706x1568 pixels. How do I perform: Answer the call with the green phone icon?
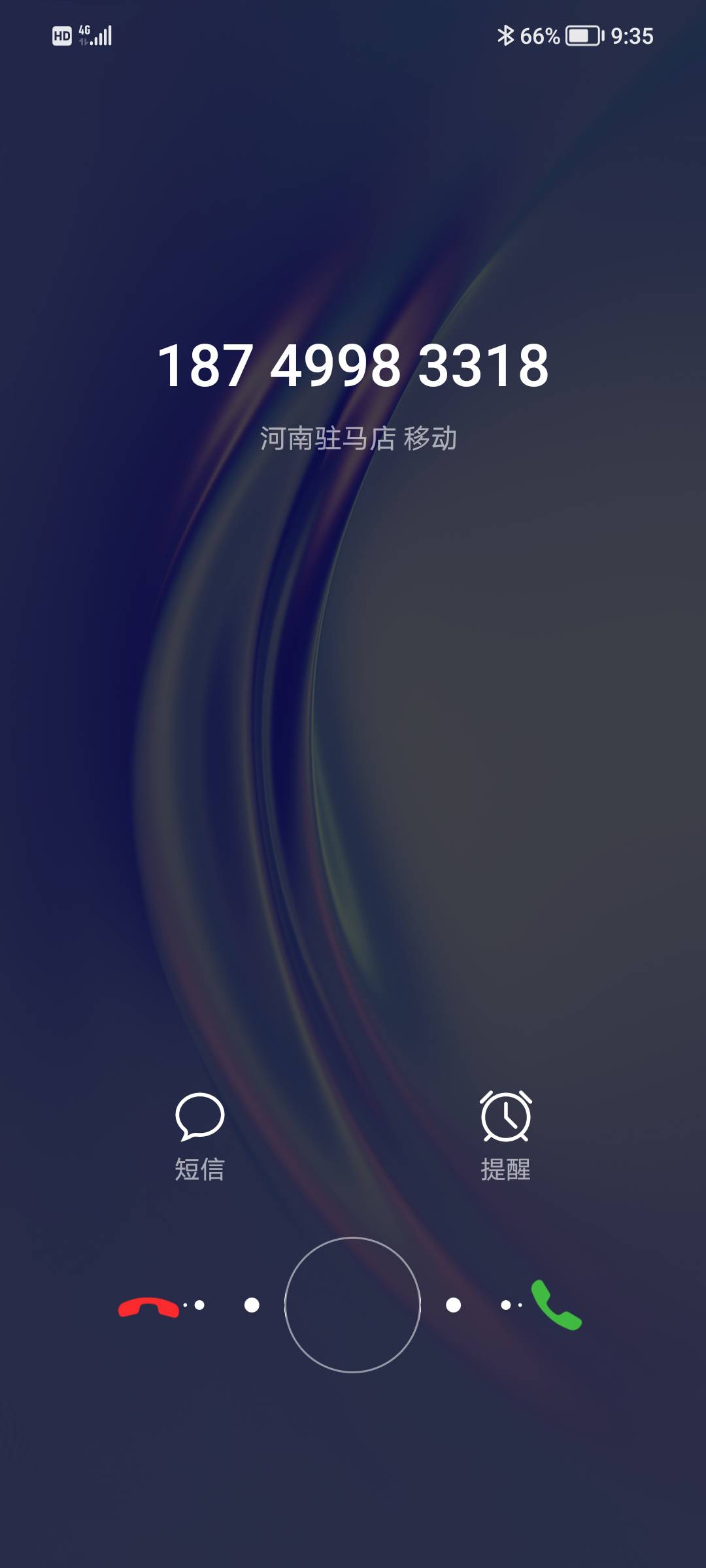coord(556,1305)
